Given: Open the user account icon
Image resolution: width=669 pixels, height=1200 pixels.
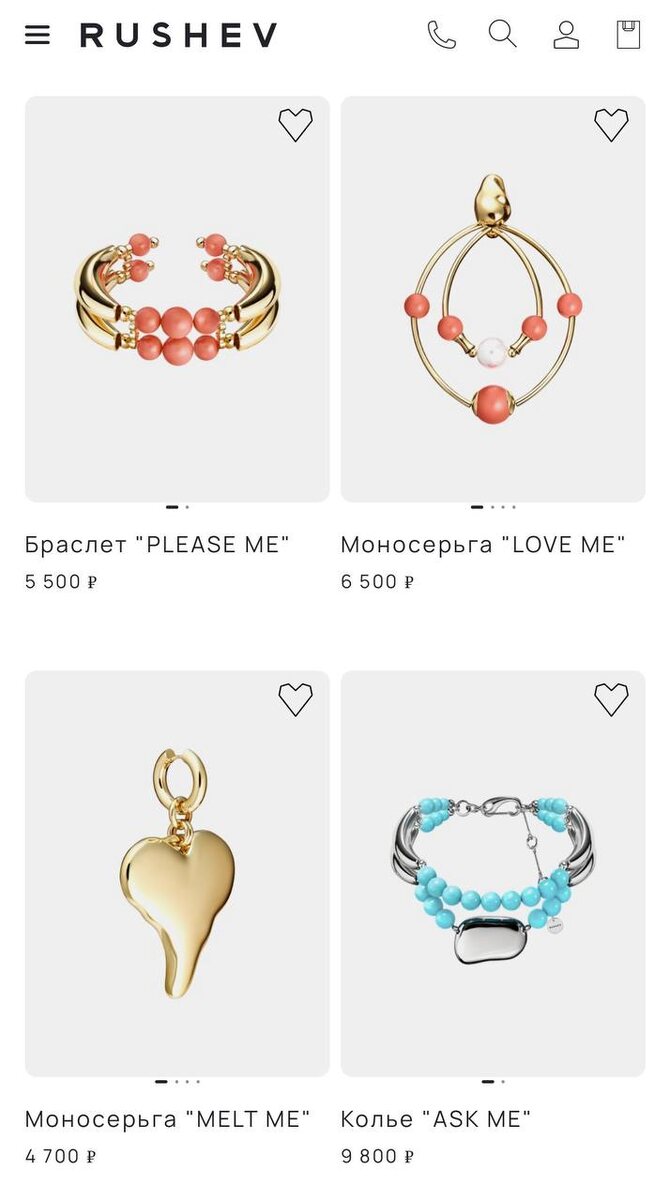Looking at the screenshot, I should coord(566,35).
